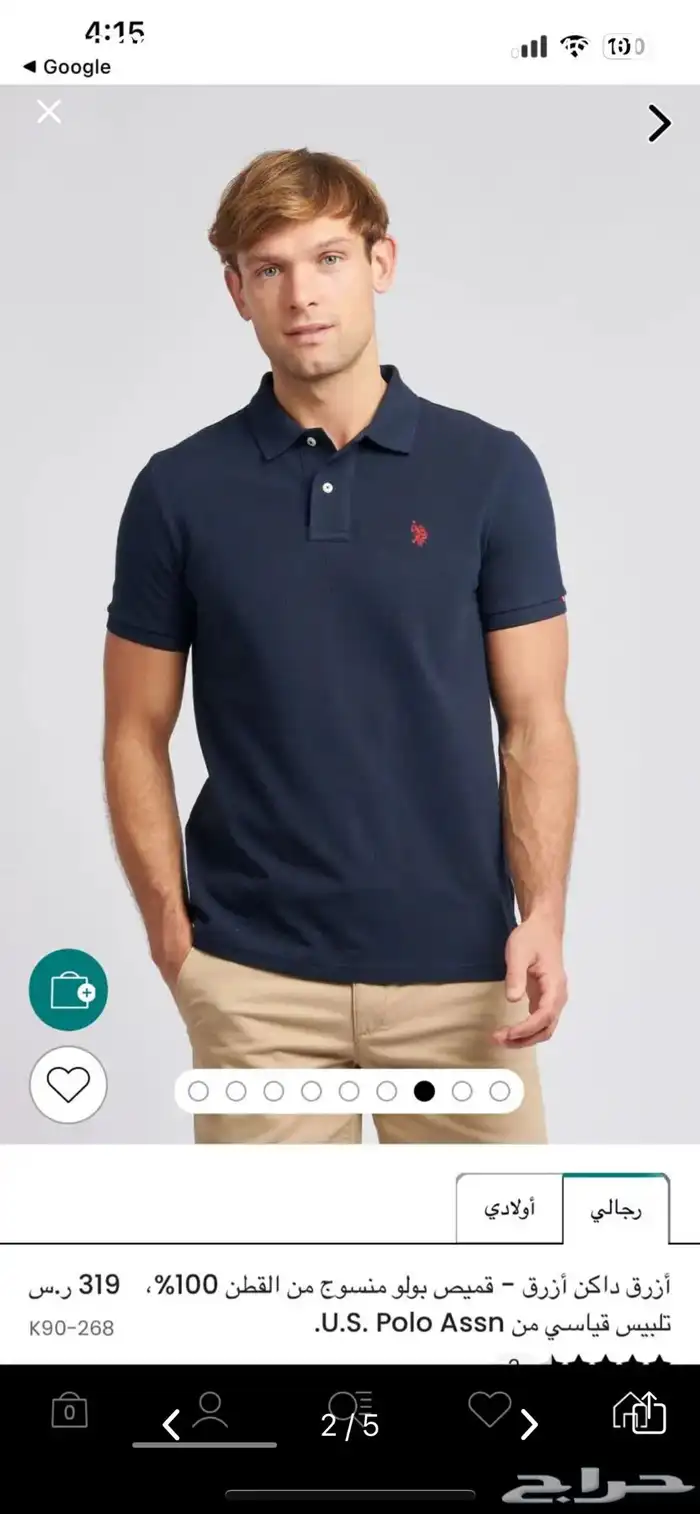Go to the next image
Image resolution: width=700 pixels, height=1514 pixels.
(529, 1424)
